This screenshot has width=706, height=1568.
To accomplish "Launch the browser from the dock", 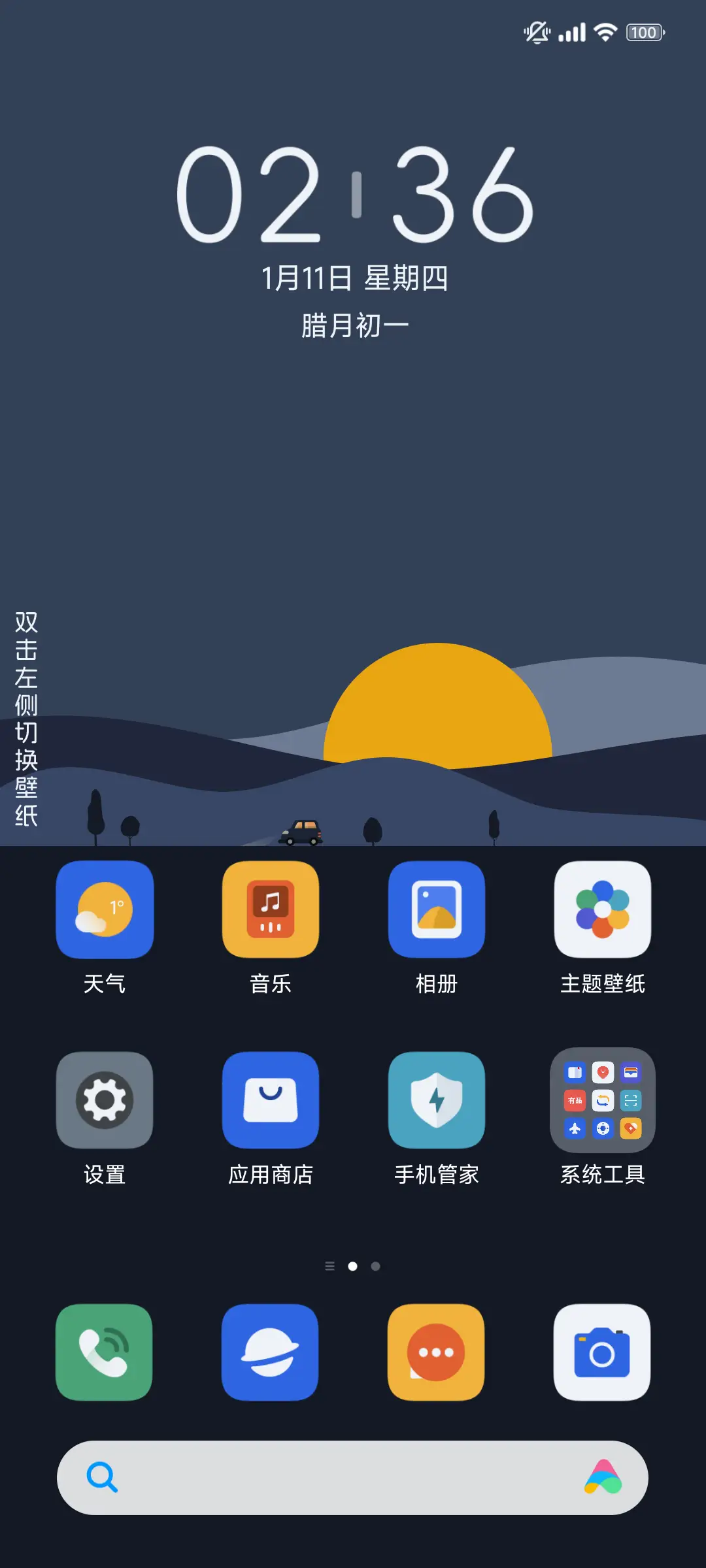I will pos(270,1352).
